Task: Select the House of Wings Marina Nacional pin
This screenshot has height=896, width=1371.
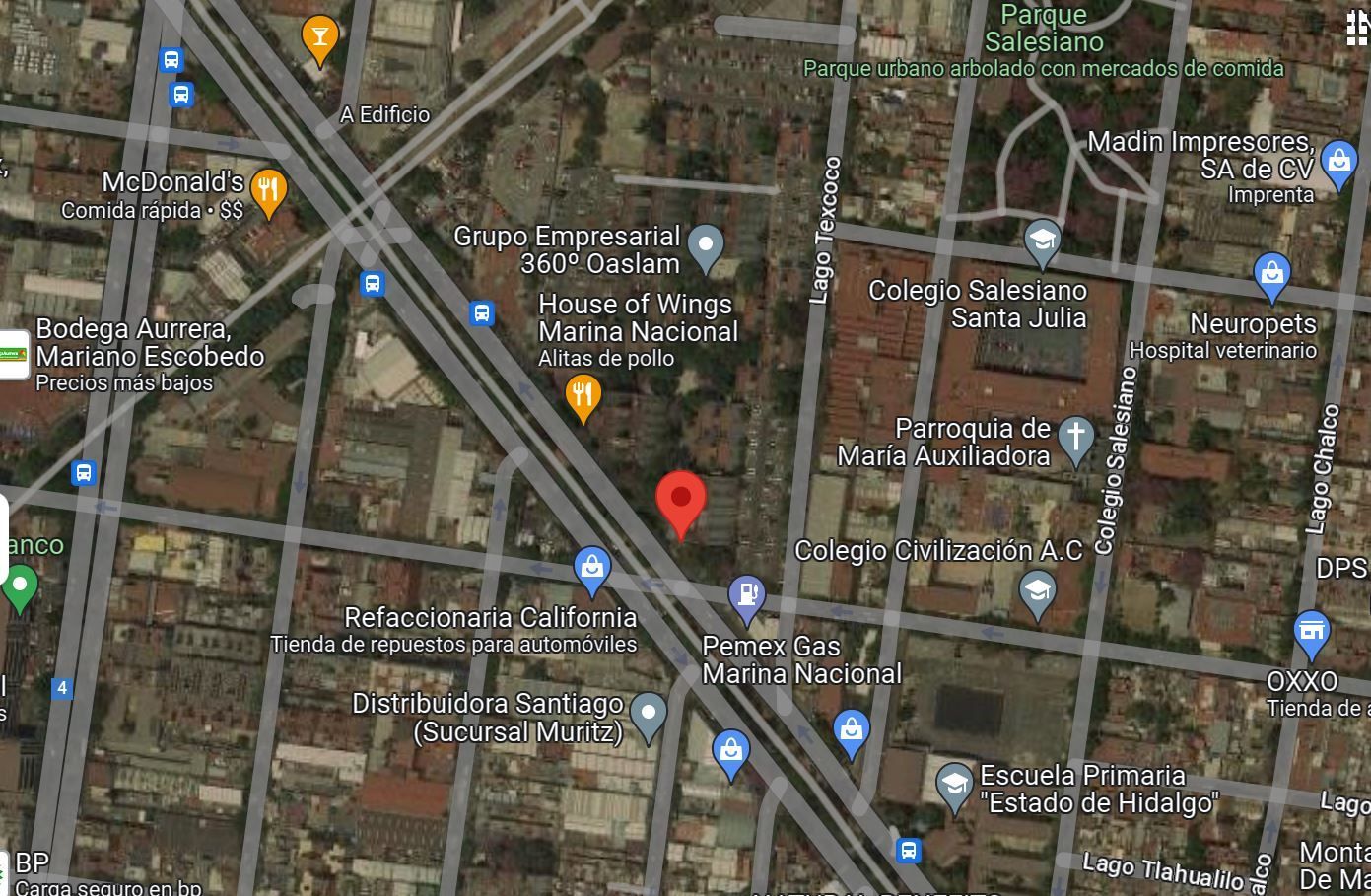Action: pyautogui.click(x=583, y=398)
